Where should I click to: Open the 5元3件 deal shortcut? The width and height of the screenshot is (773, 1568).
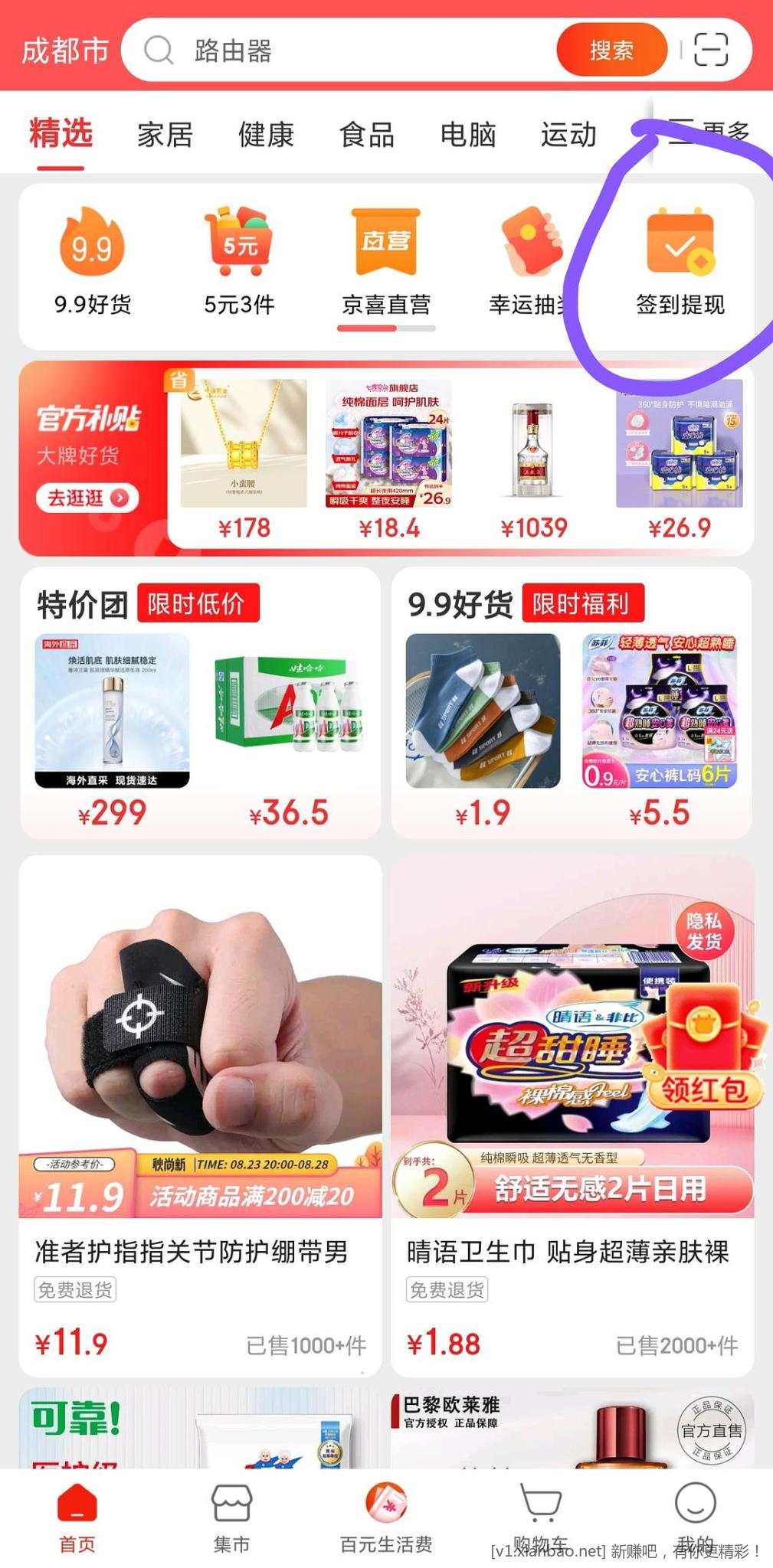pos(239,262)
